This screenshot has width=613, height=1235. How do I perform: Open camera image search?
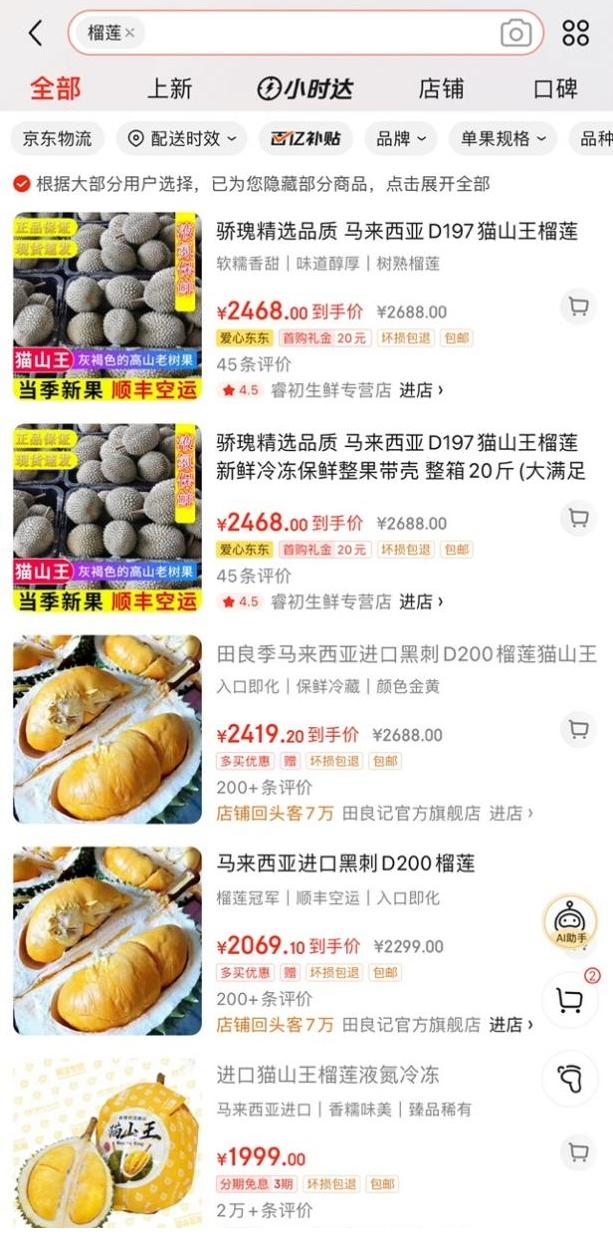pyautogui.click(x=515, y=33)
